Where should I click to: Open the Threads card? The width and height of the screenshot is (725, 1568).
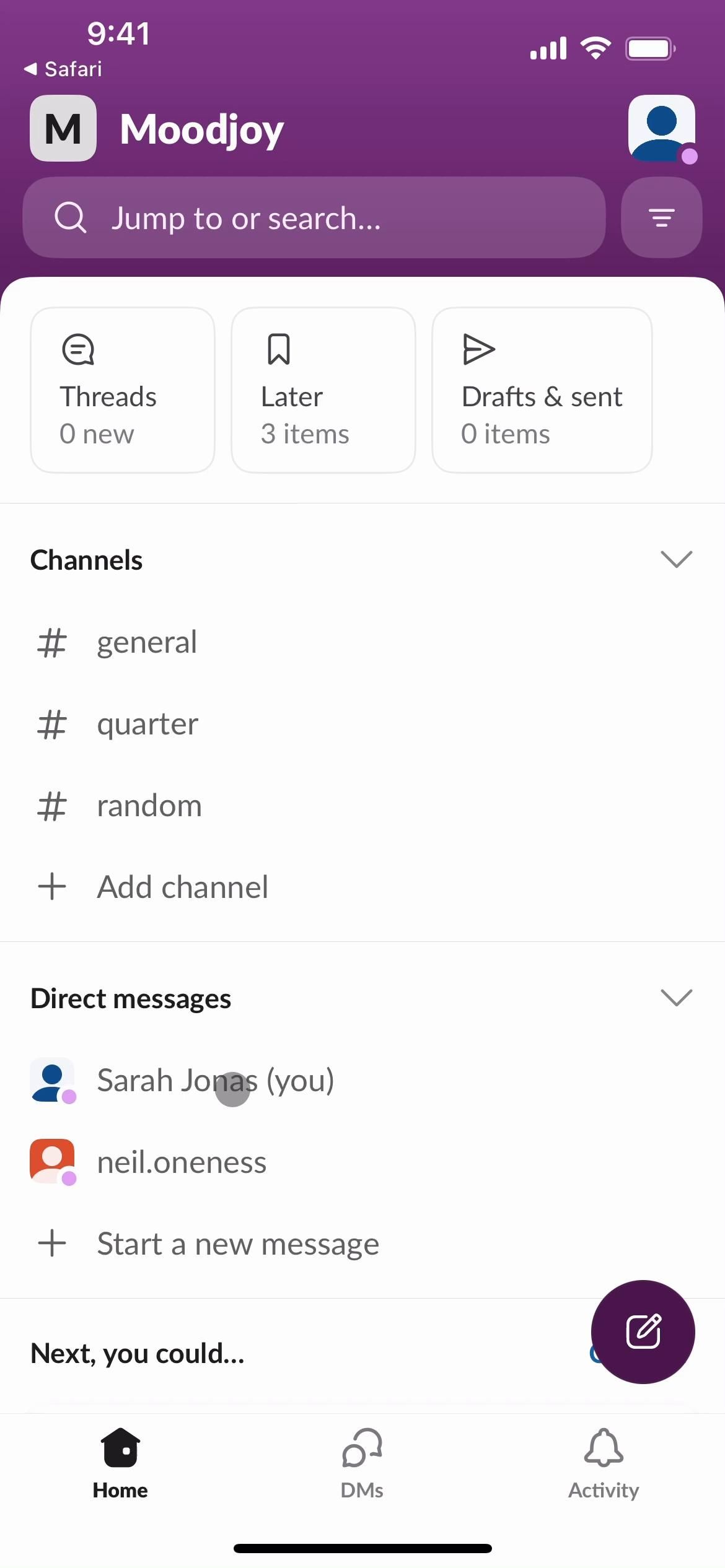tap(123, 390)
